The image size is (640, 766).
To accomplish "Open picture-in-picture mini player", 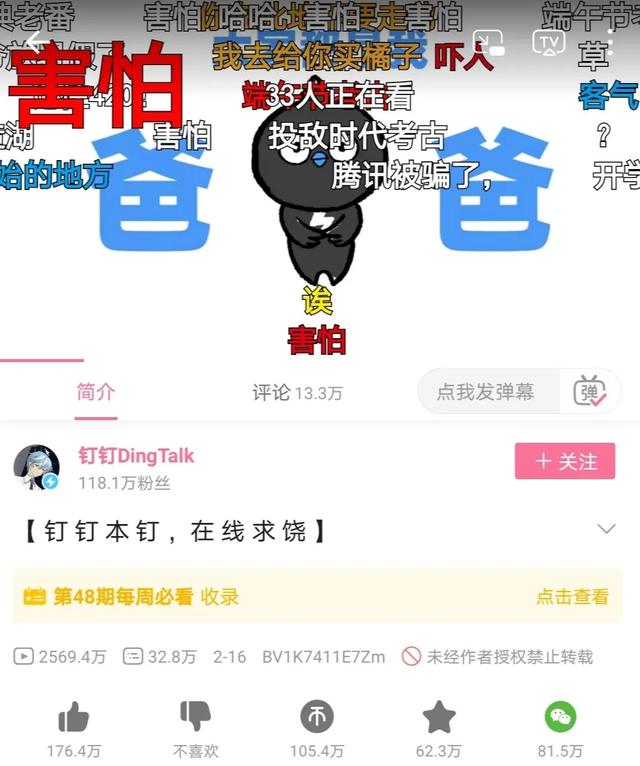I will click(x=489, y=42).
